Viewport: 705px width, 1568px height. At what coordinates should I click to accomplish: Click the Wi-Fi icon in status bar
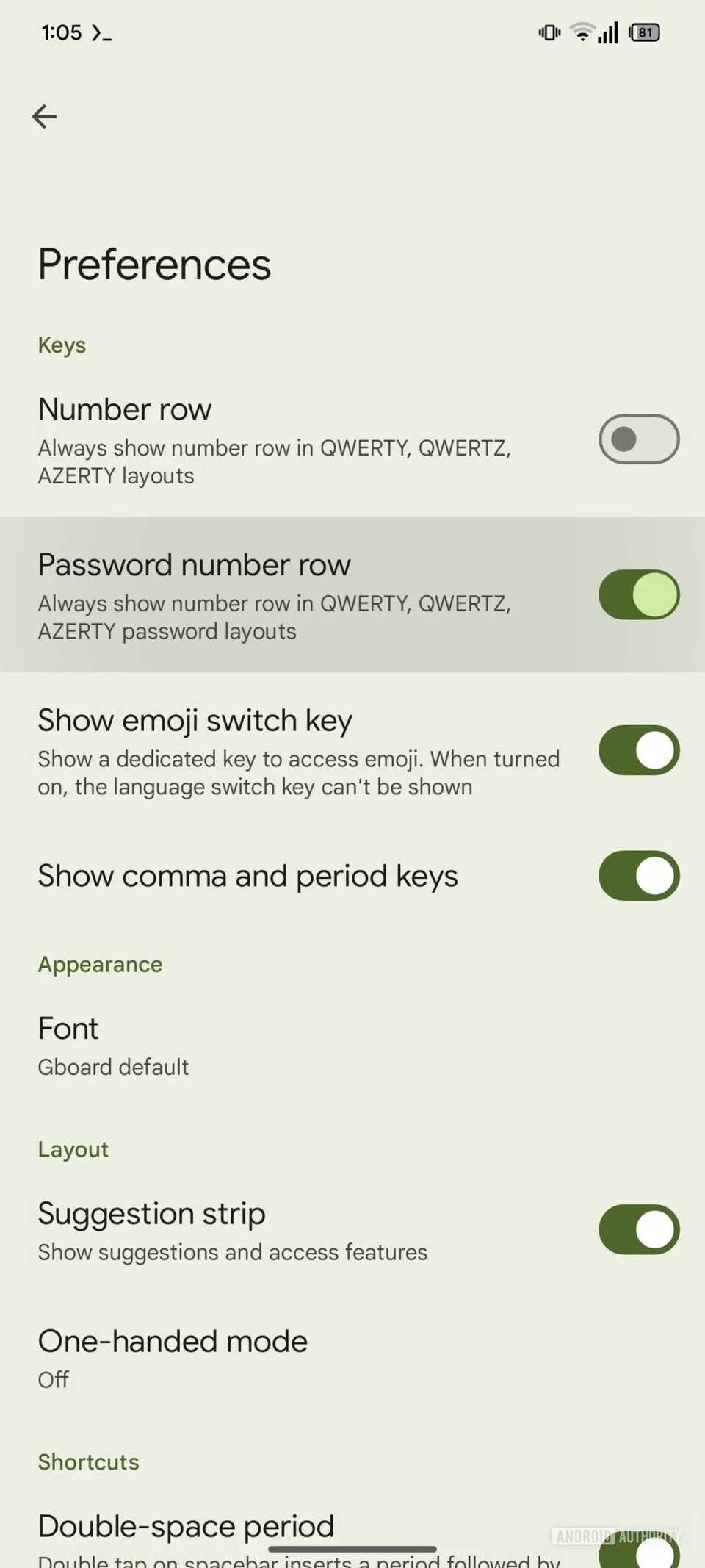(581, 31)
